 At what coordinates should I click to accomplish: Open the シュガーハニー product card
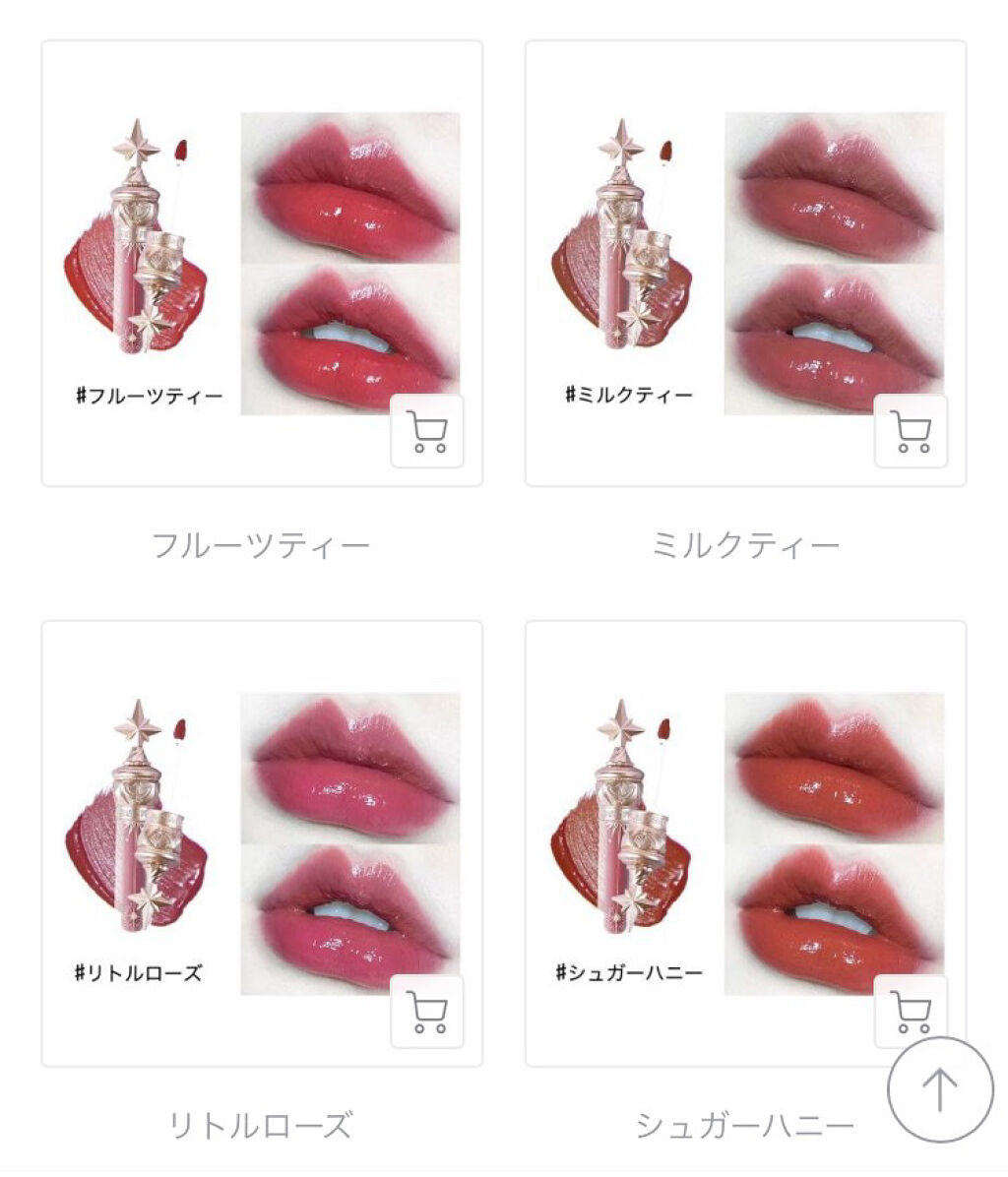745,843
